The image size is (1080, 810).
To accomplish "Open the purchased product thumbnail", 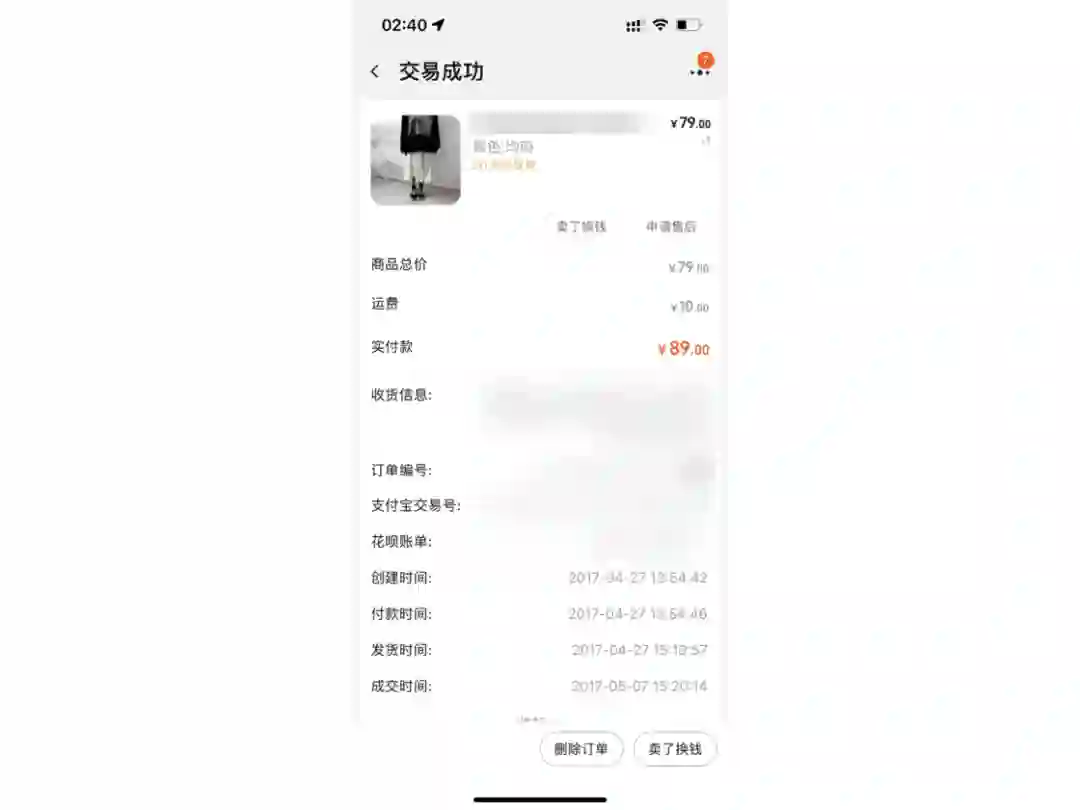I will 416,160.
